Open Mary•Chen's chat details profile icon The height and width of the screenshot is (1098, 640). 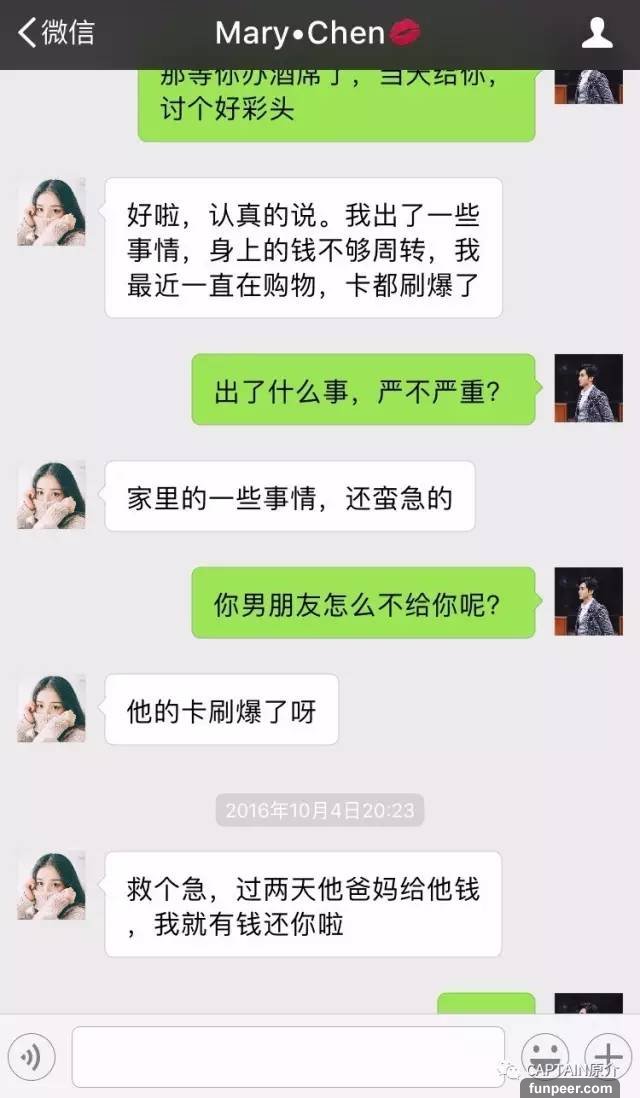coord(597,33)
